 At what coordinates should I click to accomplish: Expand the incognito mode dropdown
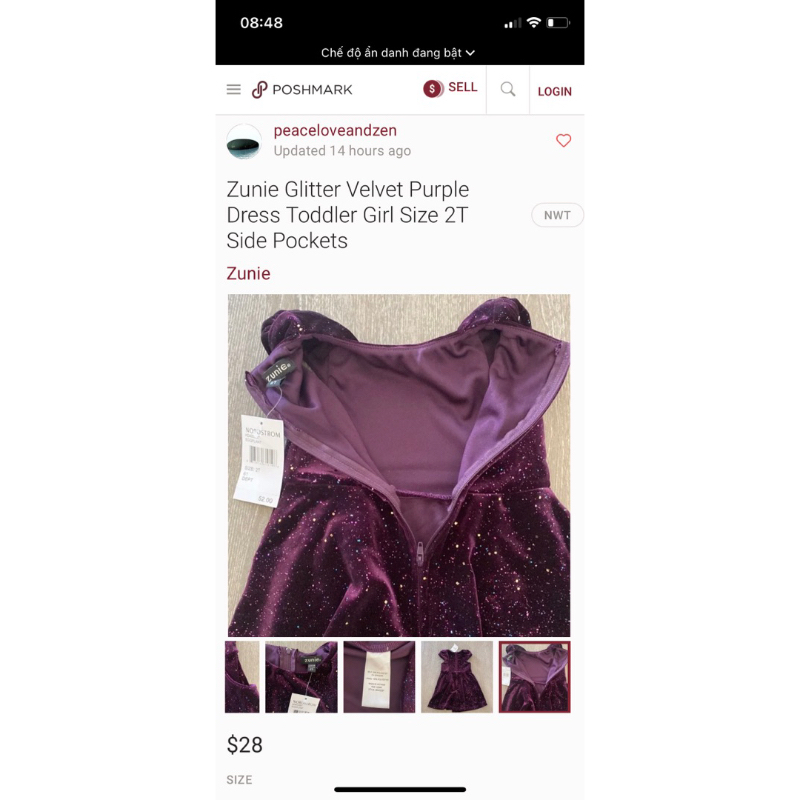398,52
